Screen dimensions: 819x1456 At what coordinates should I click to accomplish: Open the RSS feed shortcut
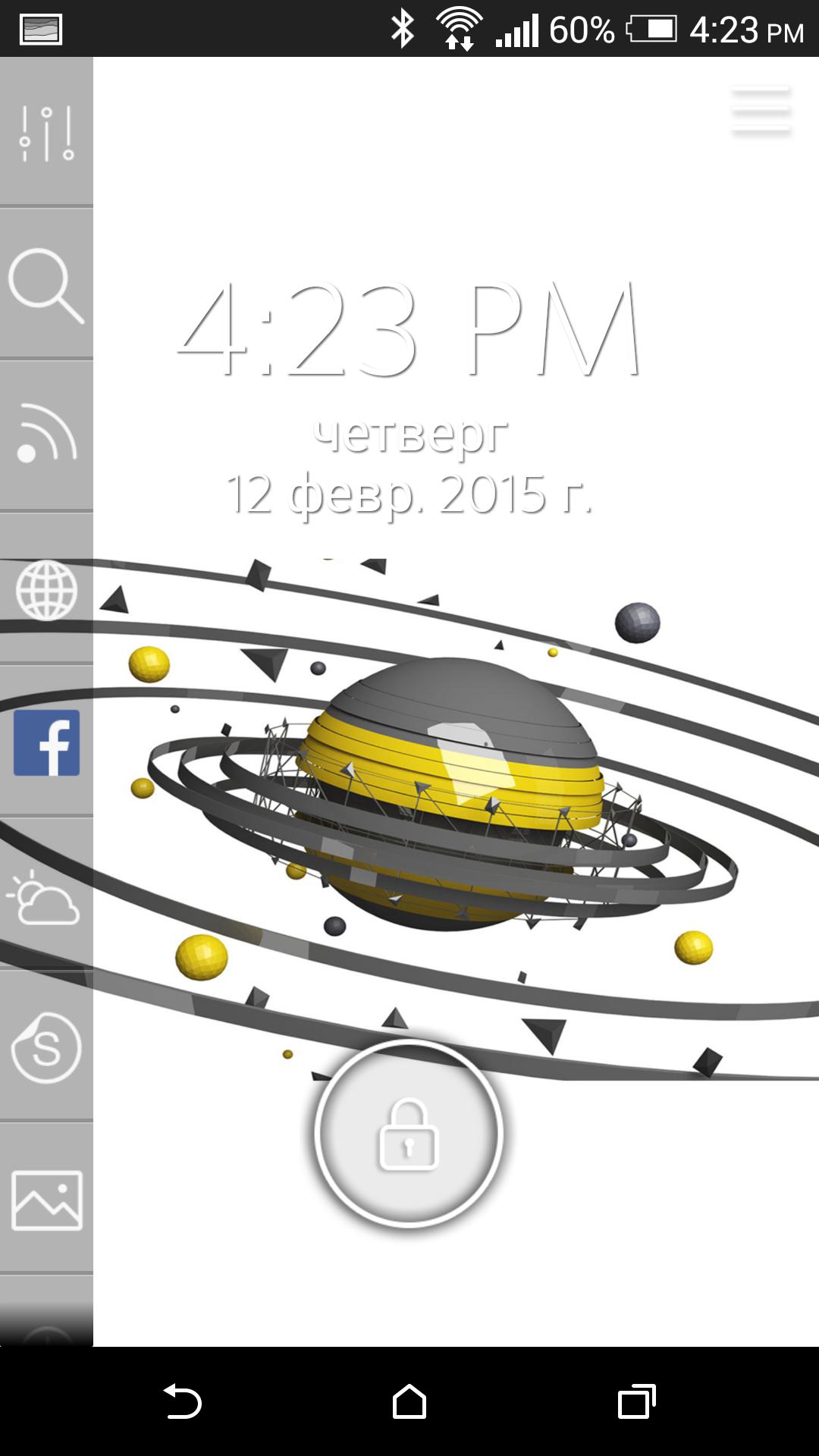click(46, 435)
